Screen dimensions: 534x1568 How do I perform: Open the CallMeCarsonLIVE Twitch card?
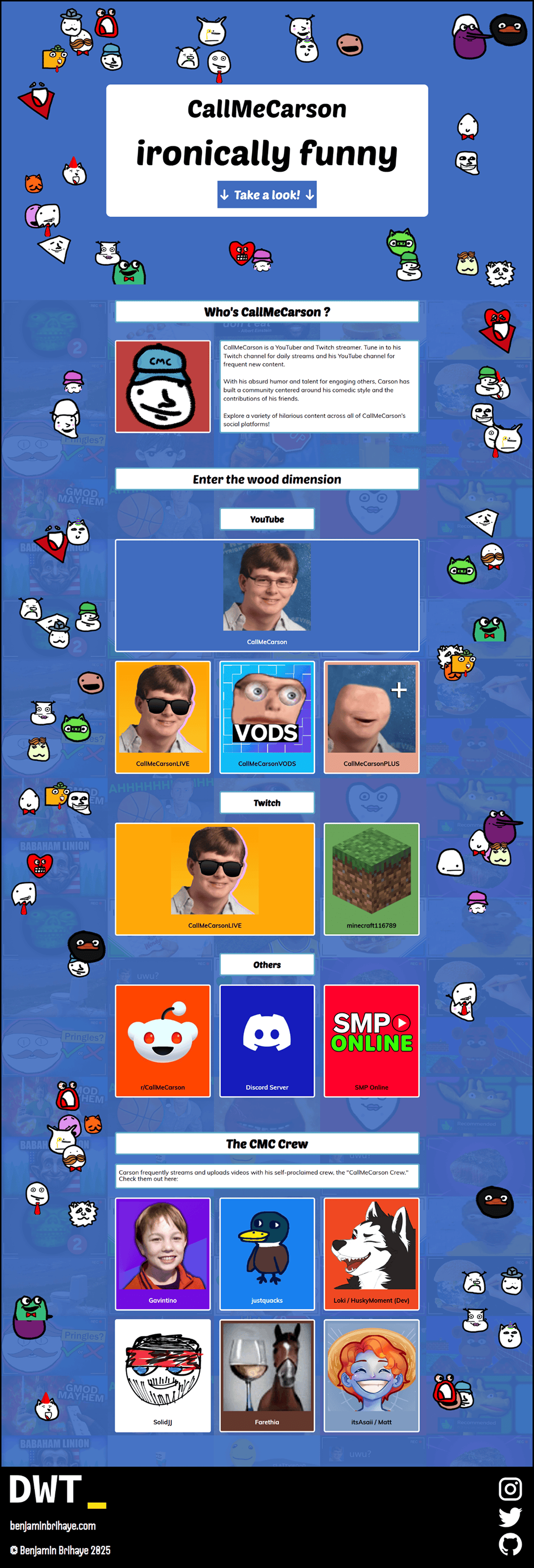(215, 878)
